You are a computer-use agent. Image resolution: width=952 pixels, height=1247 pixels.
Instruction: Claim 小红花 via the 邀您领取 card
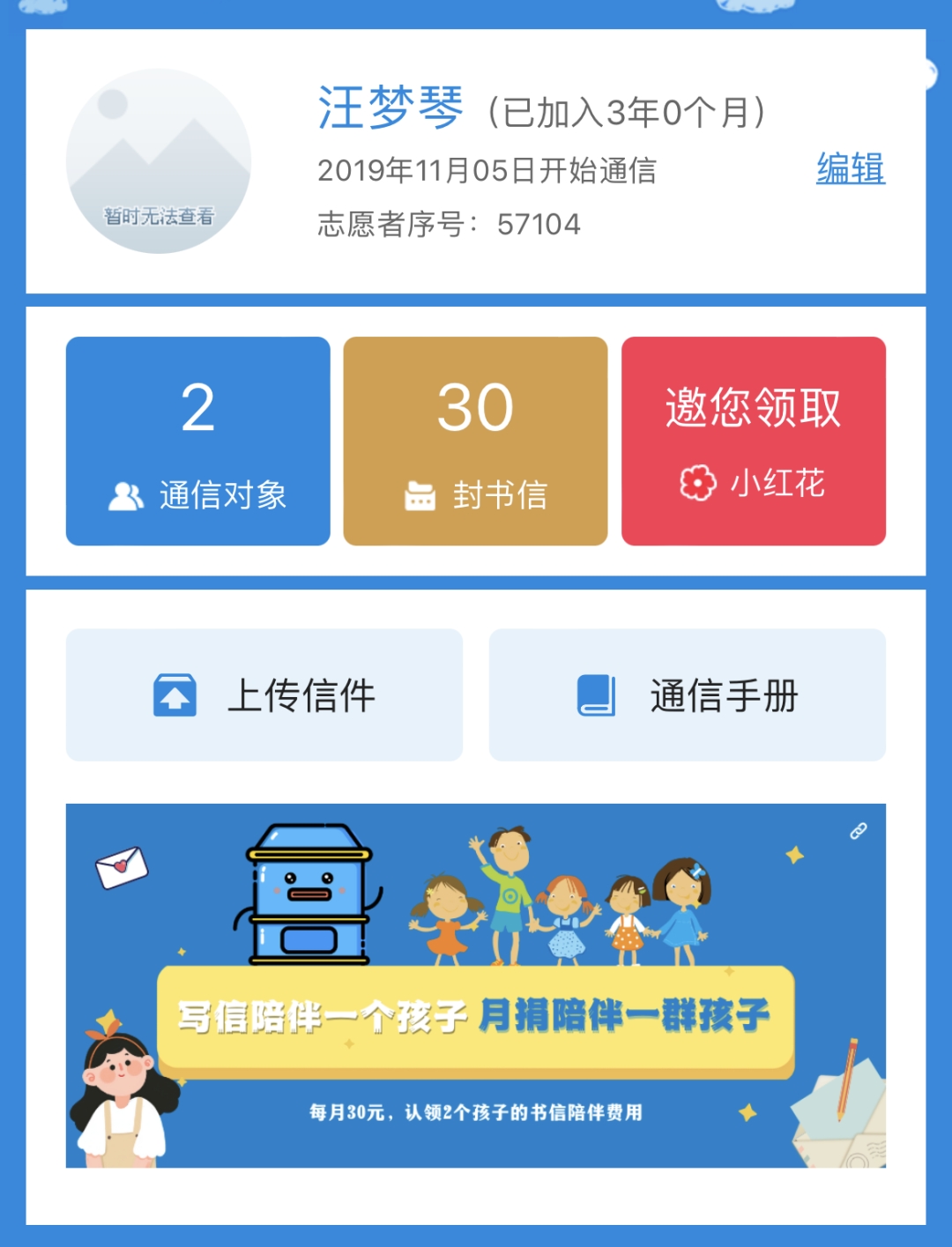(753, 441)
